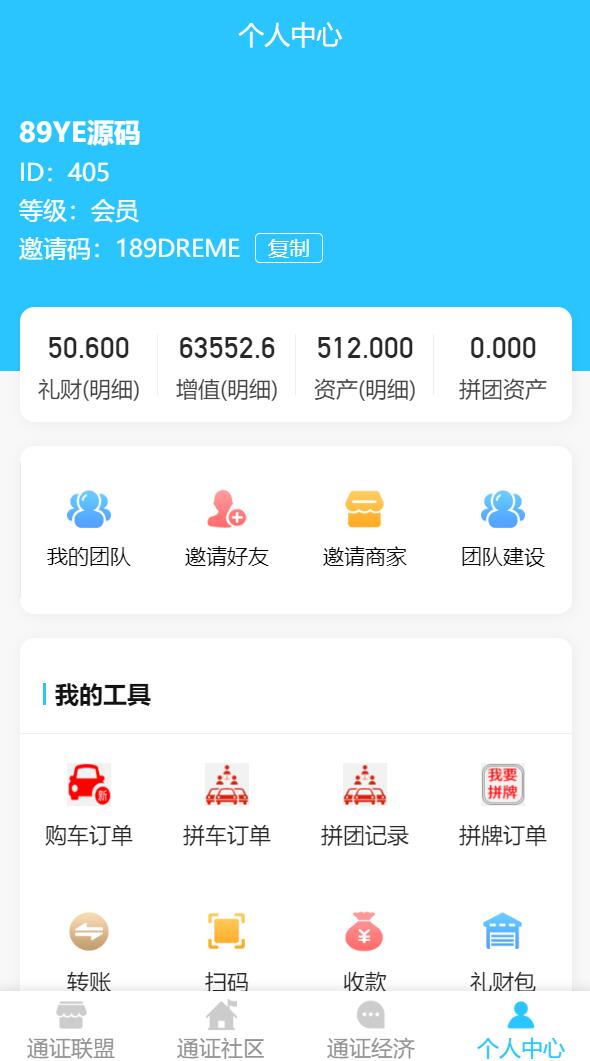Open 资产(明细) details
This screenshot has height=1061, width=590.
pyautogui.click(x=365, y=367)
